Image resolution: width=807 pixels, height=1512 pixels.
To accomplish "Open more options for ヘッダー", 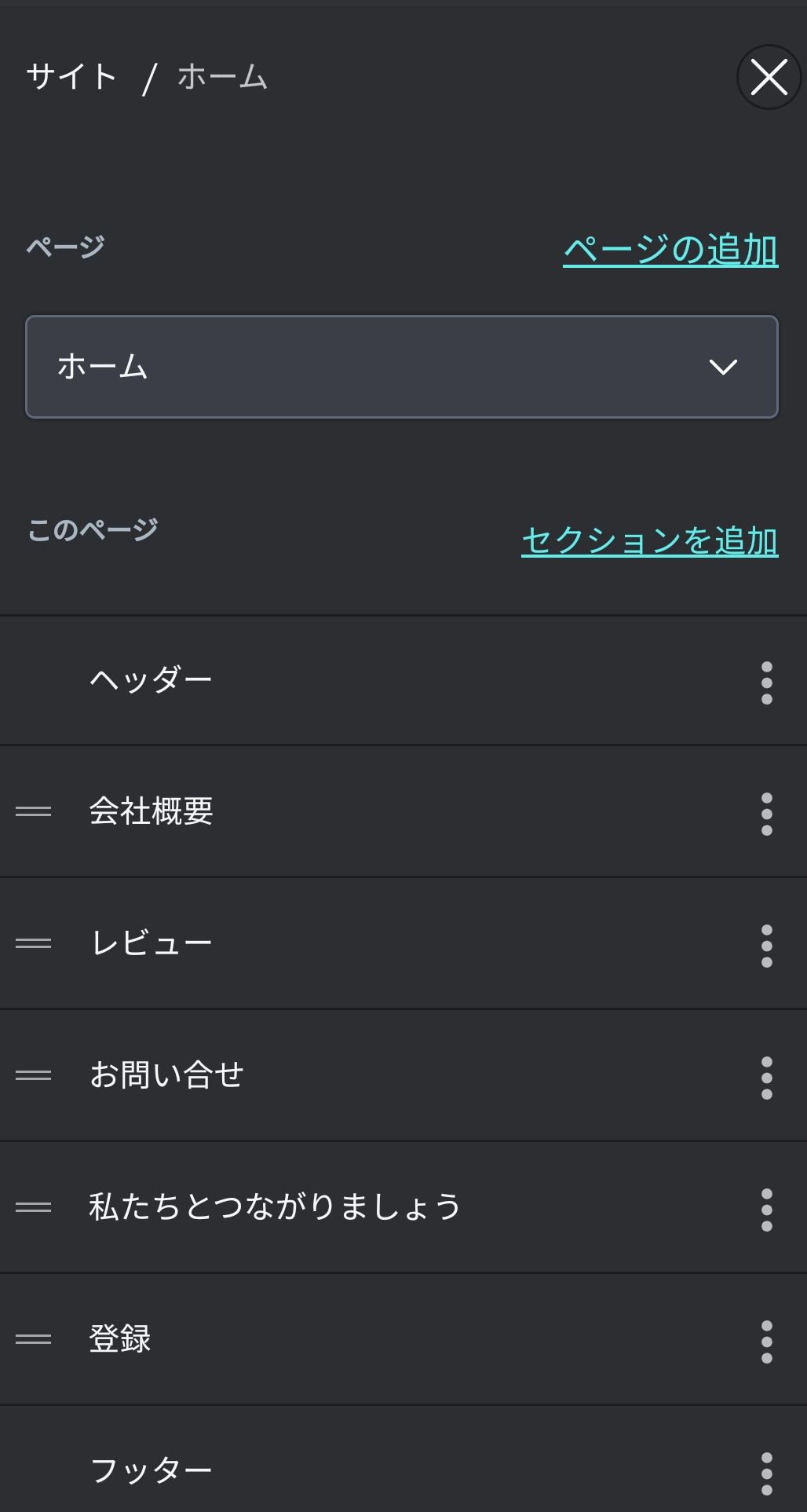I will point(767,683).
